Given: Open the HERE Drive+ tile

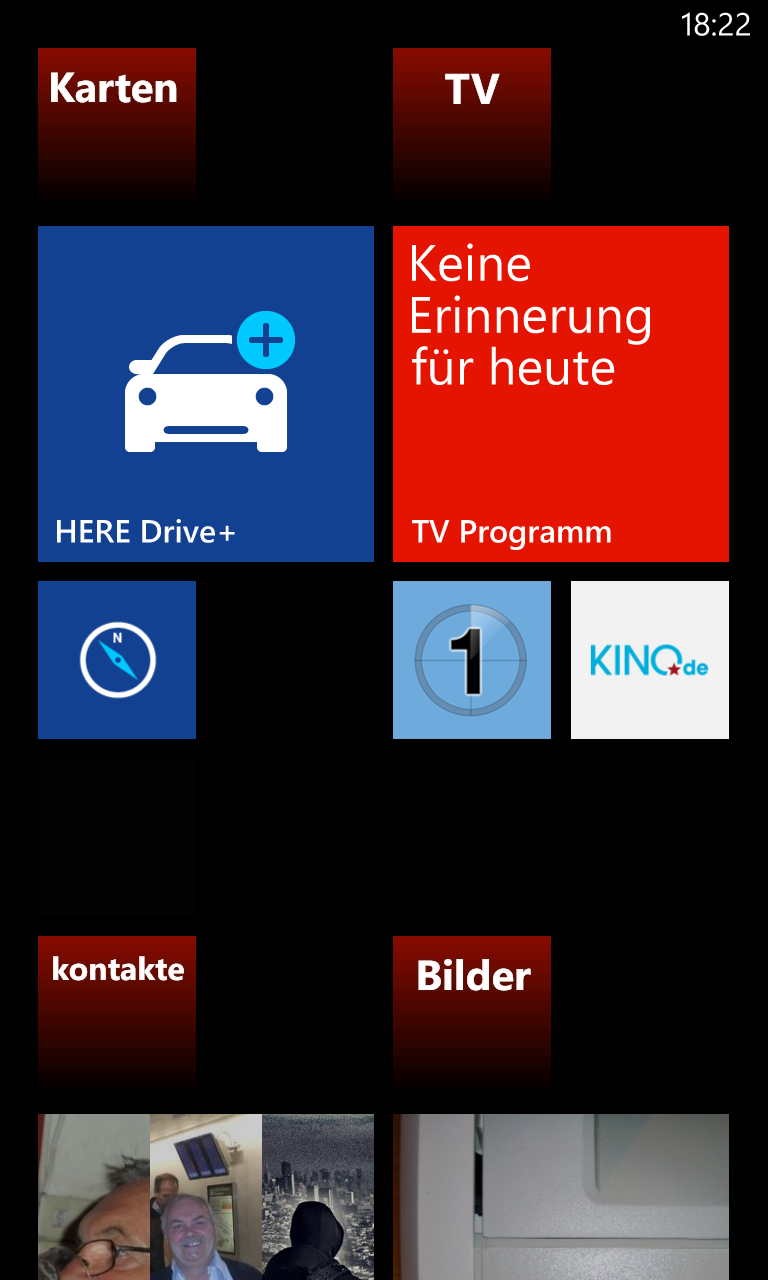Looking at the screenshot, I should click(x=206, y=394).
